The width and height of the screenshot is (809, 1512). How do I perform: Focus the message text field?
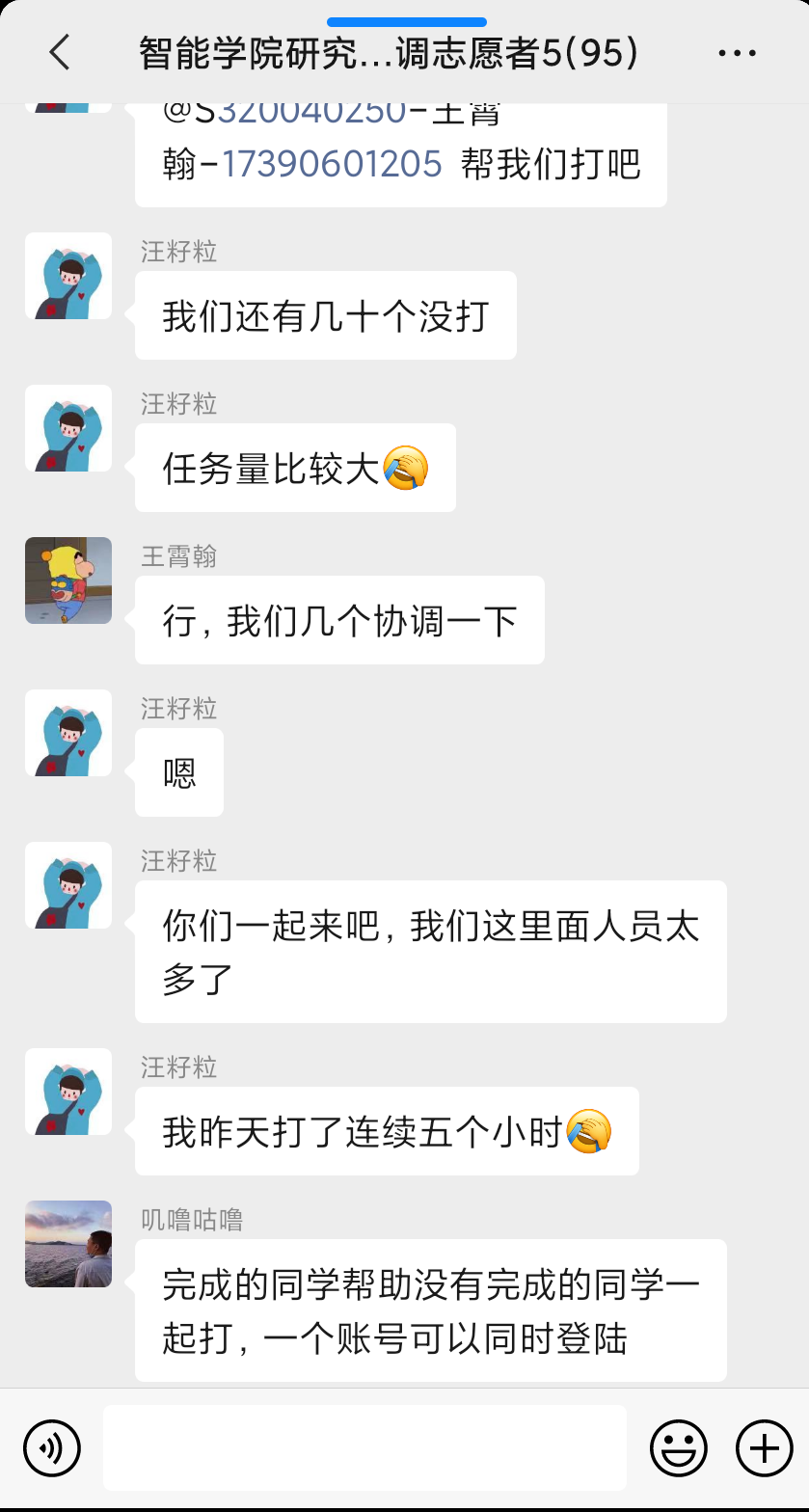(x=364, y=1447)
